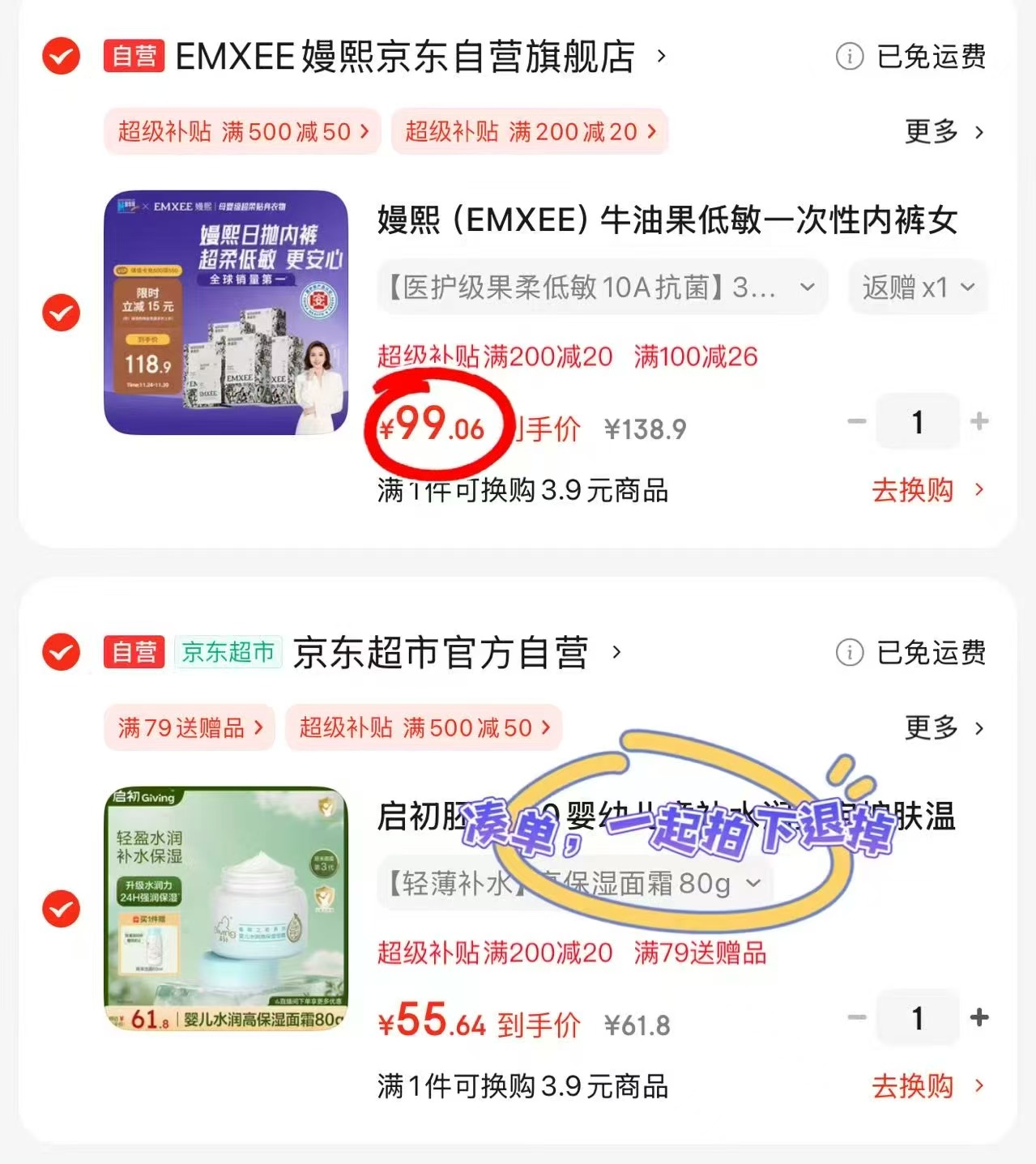Click the 京东超市 badge on supermarket store row

click(x=228, y=654)
